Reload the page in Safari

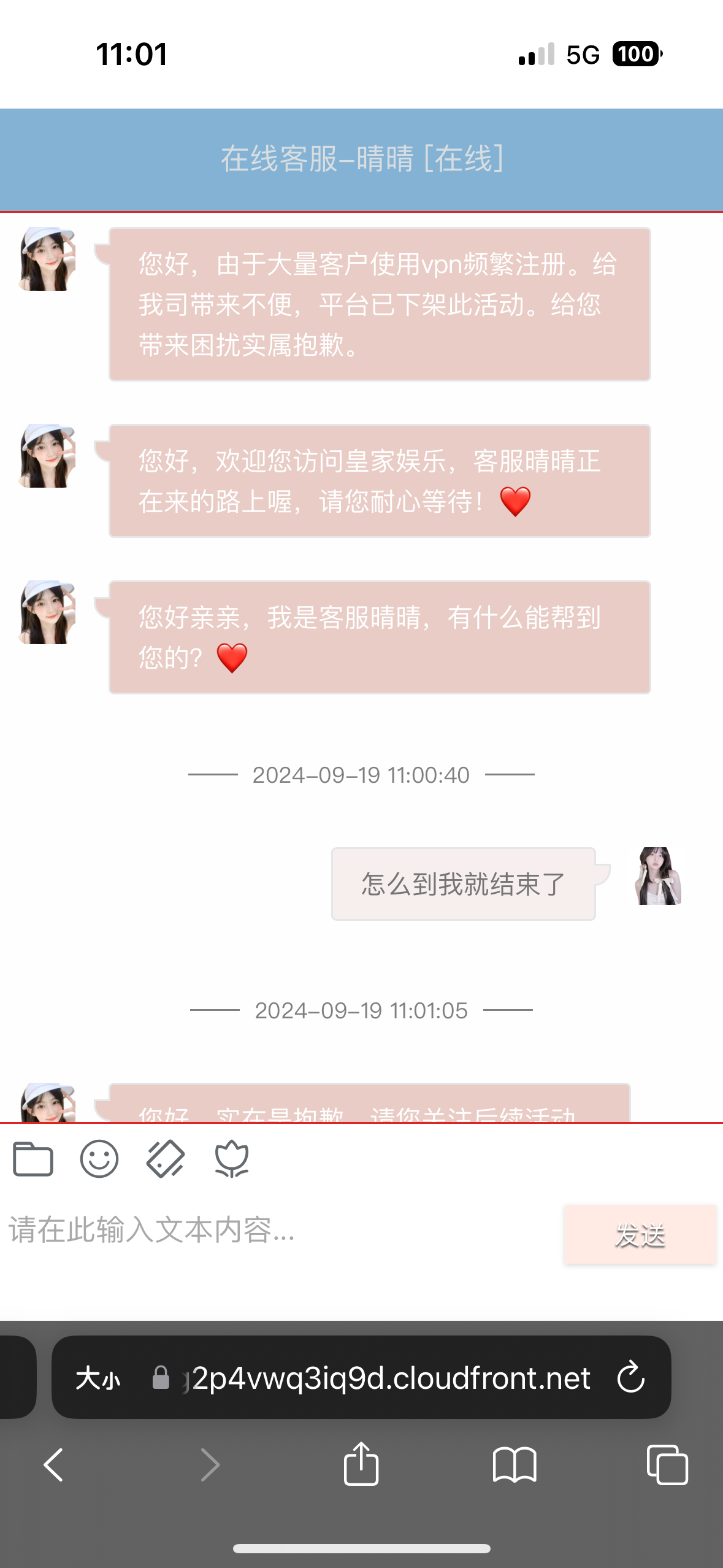coord(630,1378)
